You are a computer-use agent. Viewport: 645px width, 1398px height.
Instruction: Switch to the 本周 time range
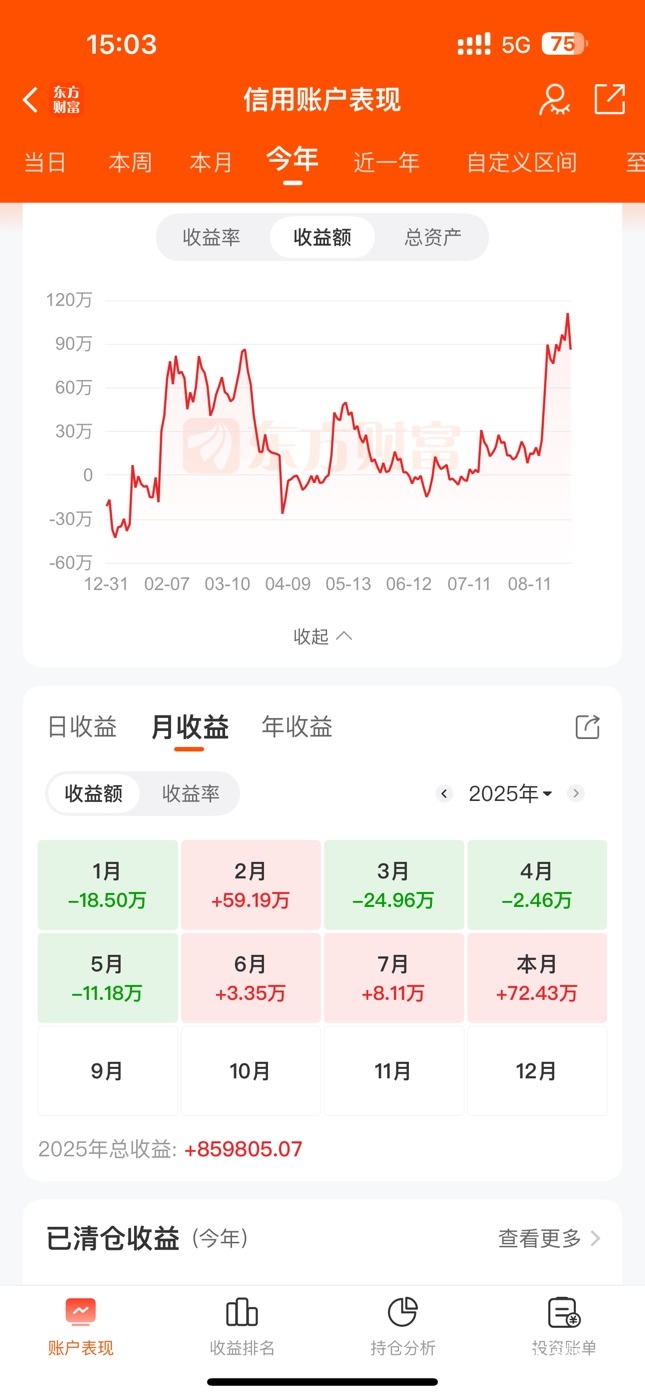click(x=130, y=162)
